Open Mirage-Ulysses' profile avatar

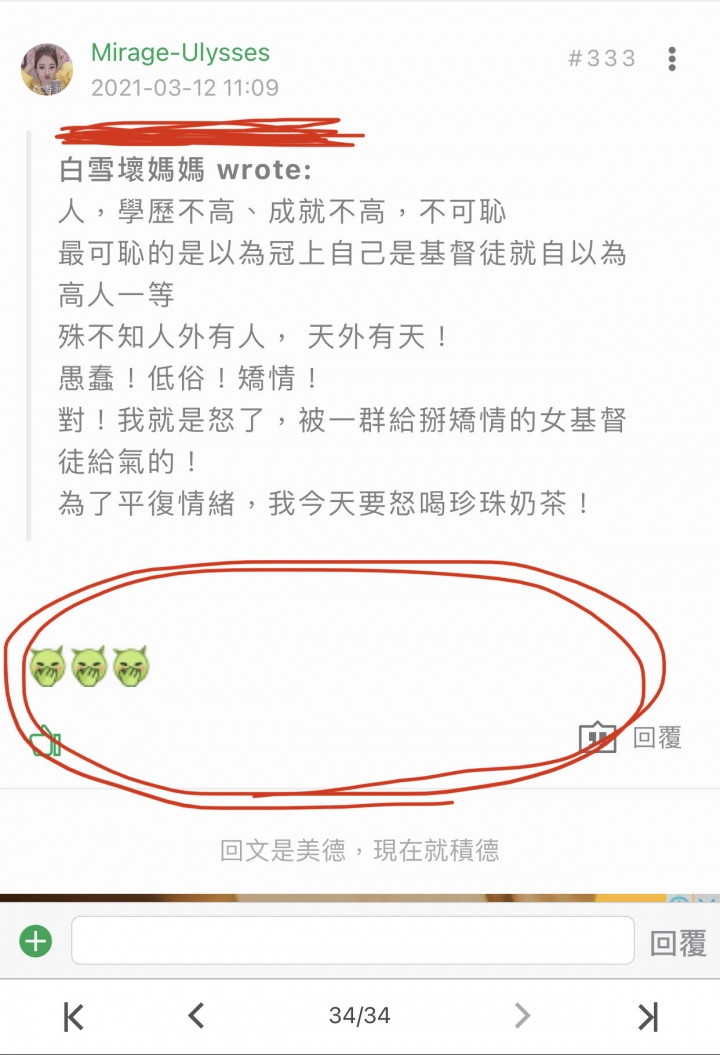tap(46, 70)
